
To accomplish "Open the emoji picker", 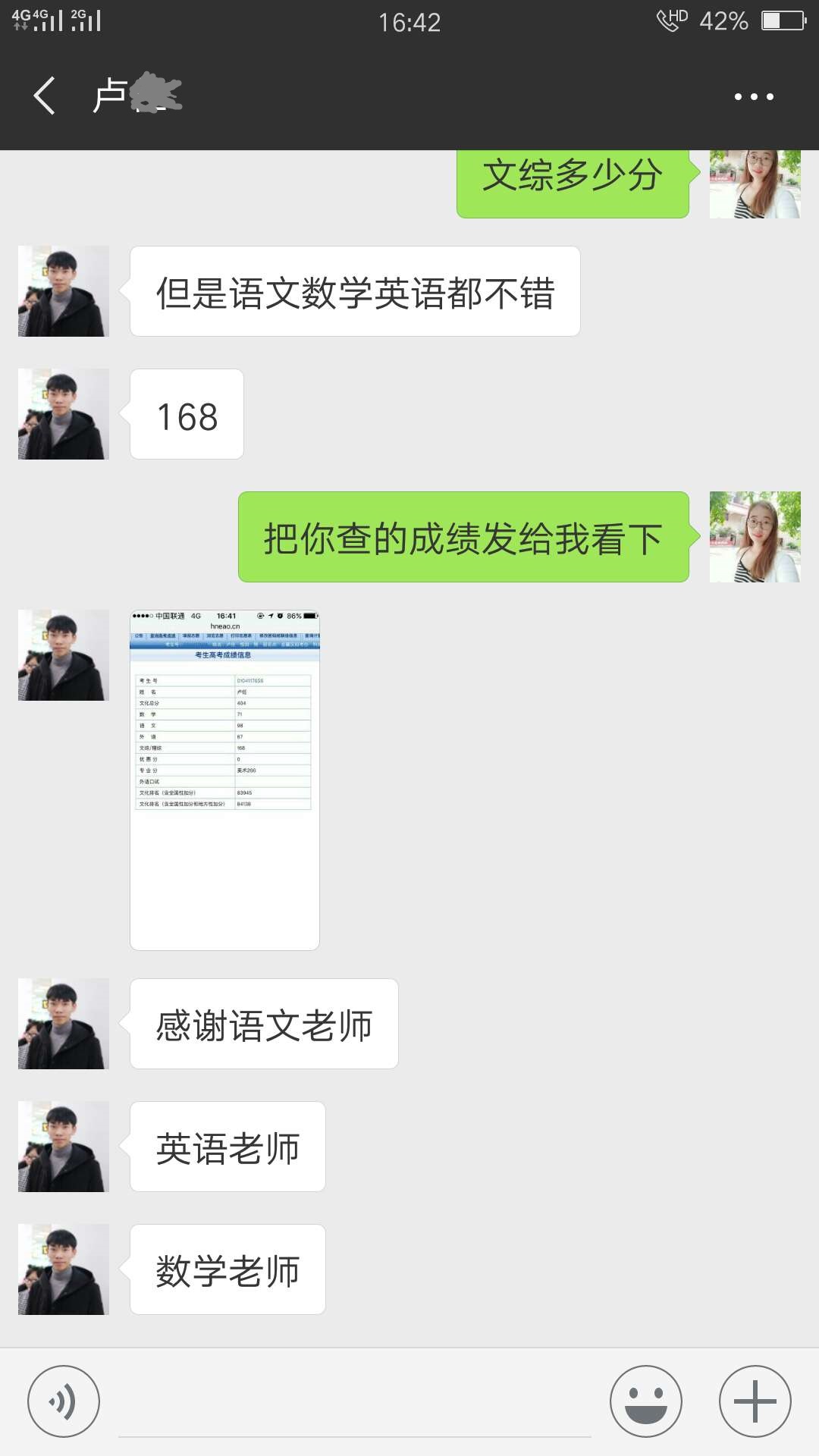I will (x=645, y=1401).
